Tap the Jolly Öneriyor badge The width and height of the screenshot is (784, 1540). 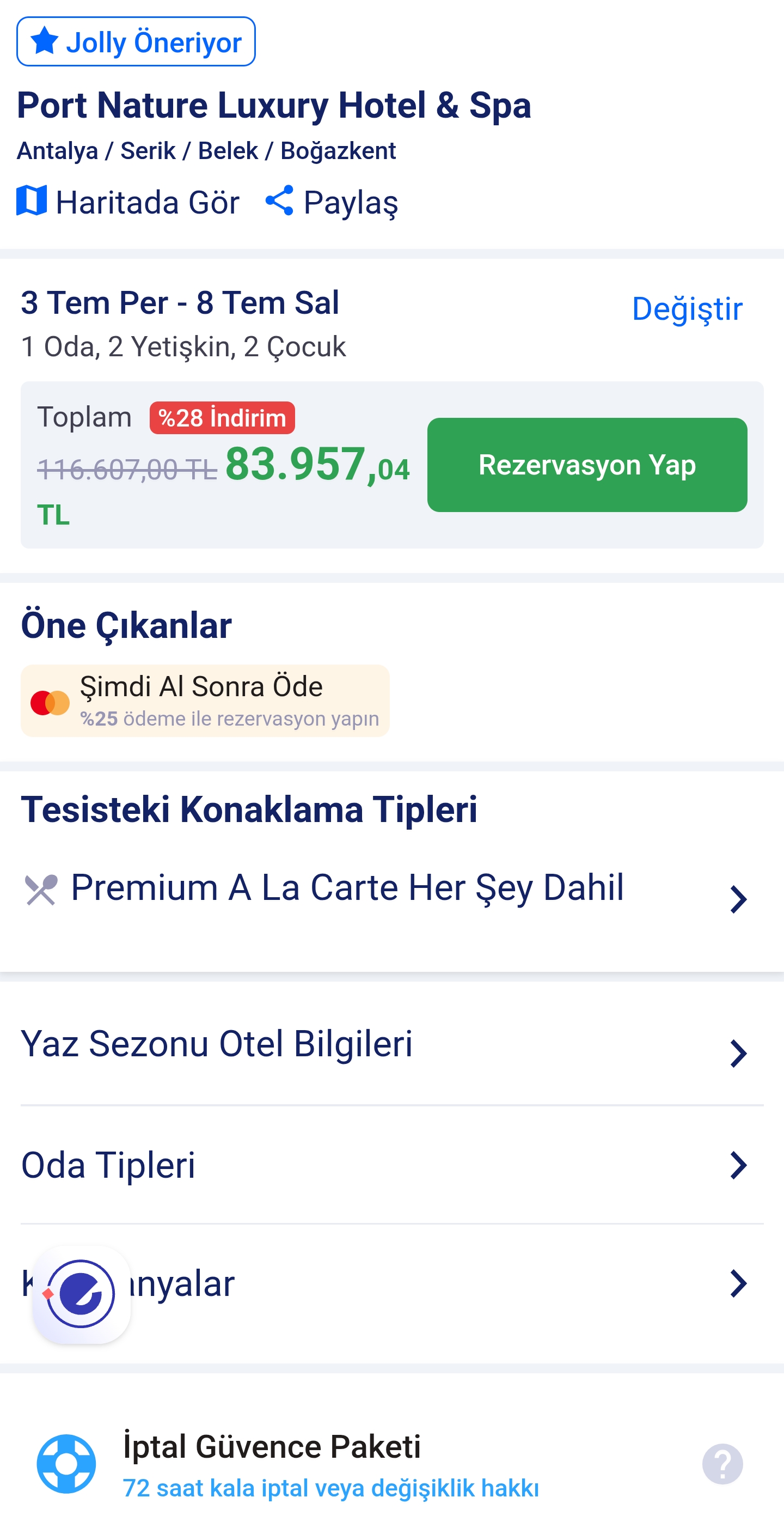(x=136, y=42)
